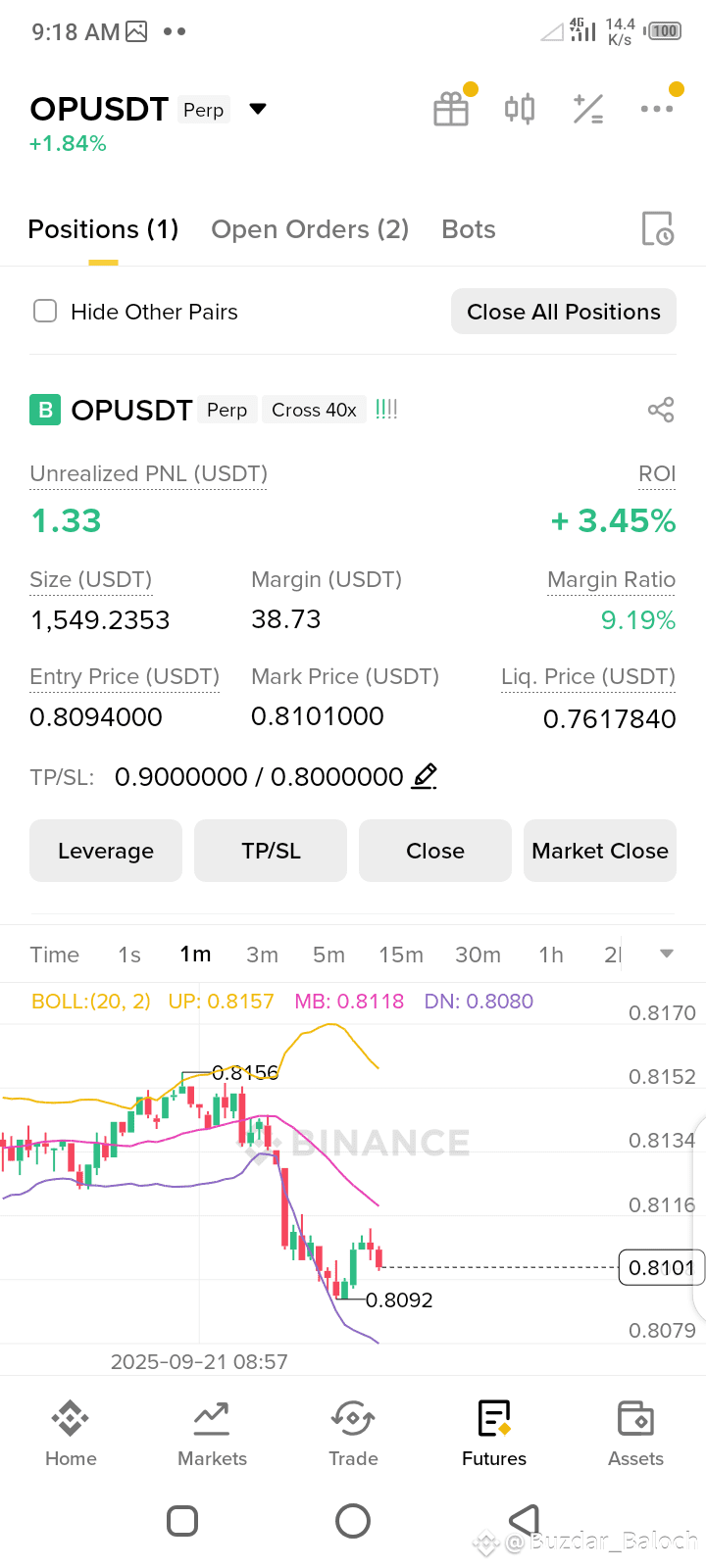Image resolution: width=706 pixels, height=1568 pixels.
Task: Adjust position using the Leverage button
Action: click(106, 851)
